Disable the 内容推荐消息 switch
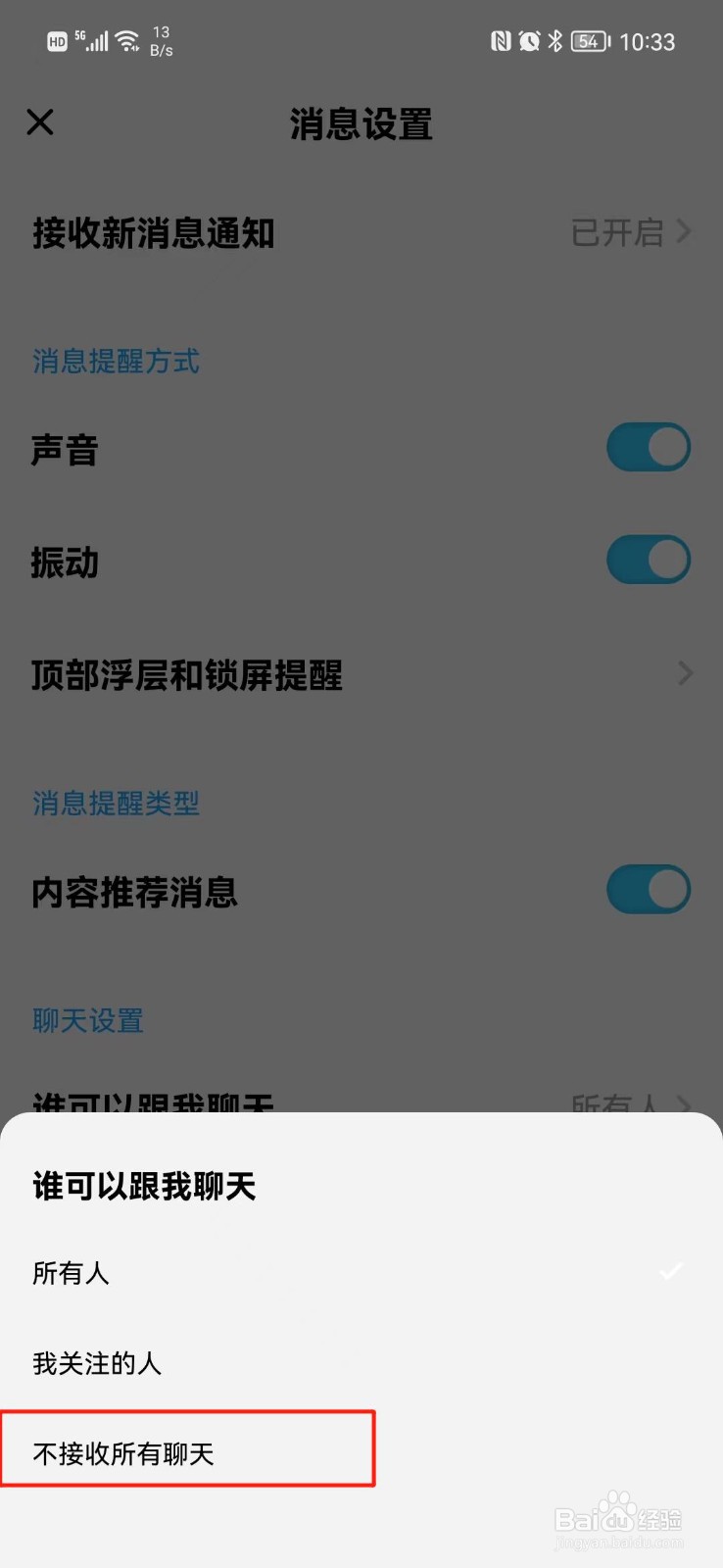The image size is (723, 1568). (649, 890)
